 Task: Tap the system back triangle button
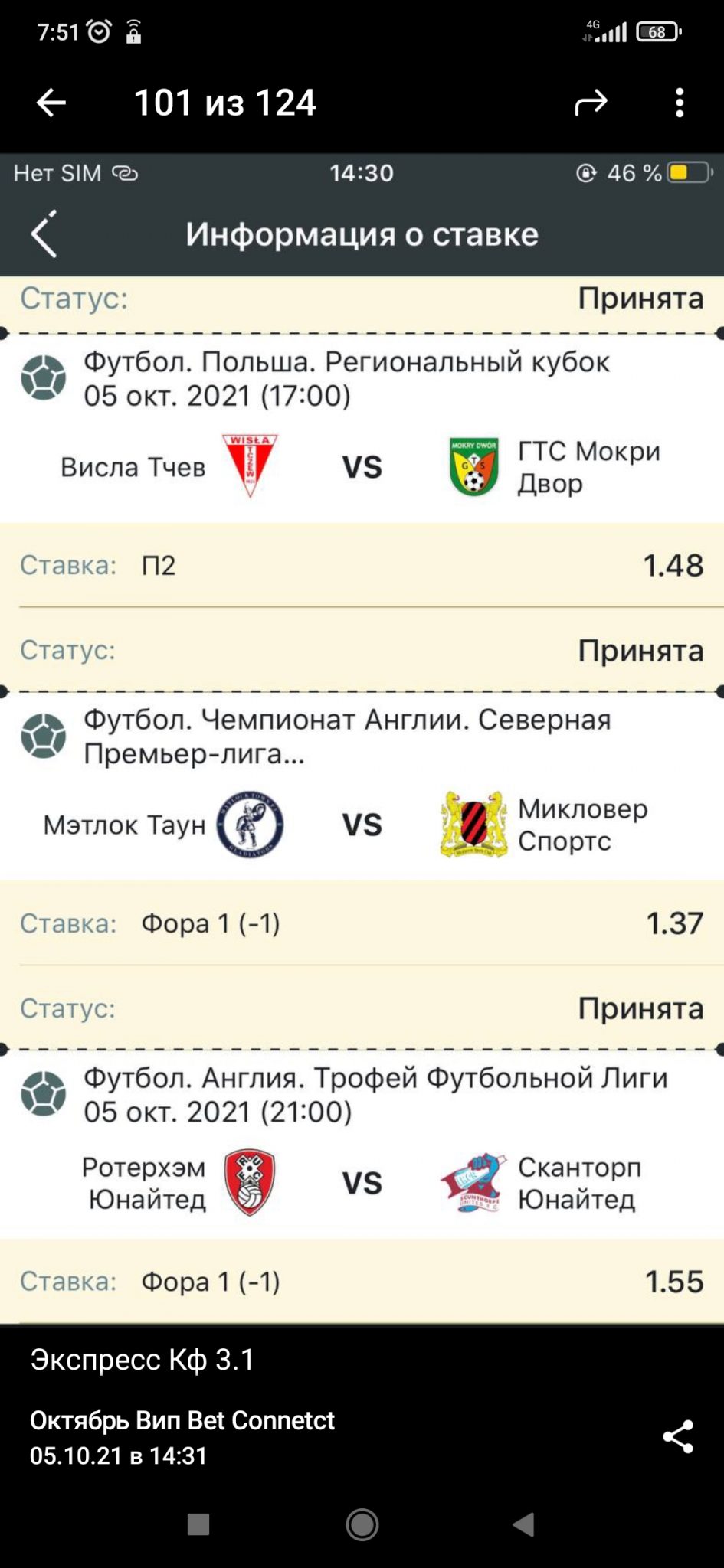[523, 1524]
